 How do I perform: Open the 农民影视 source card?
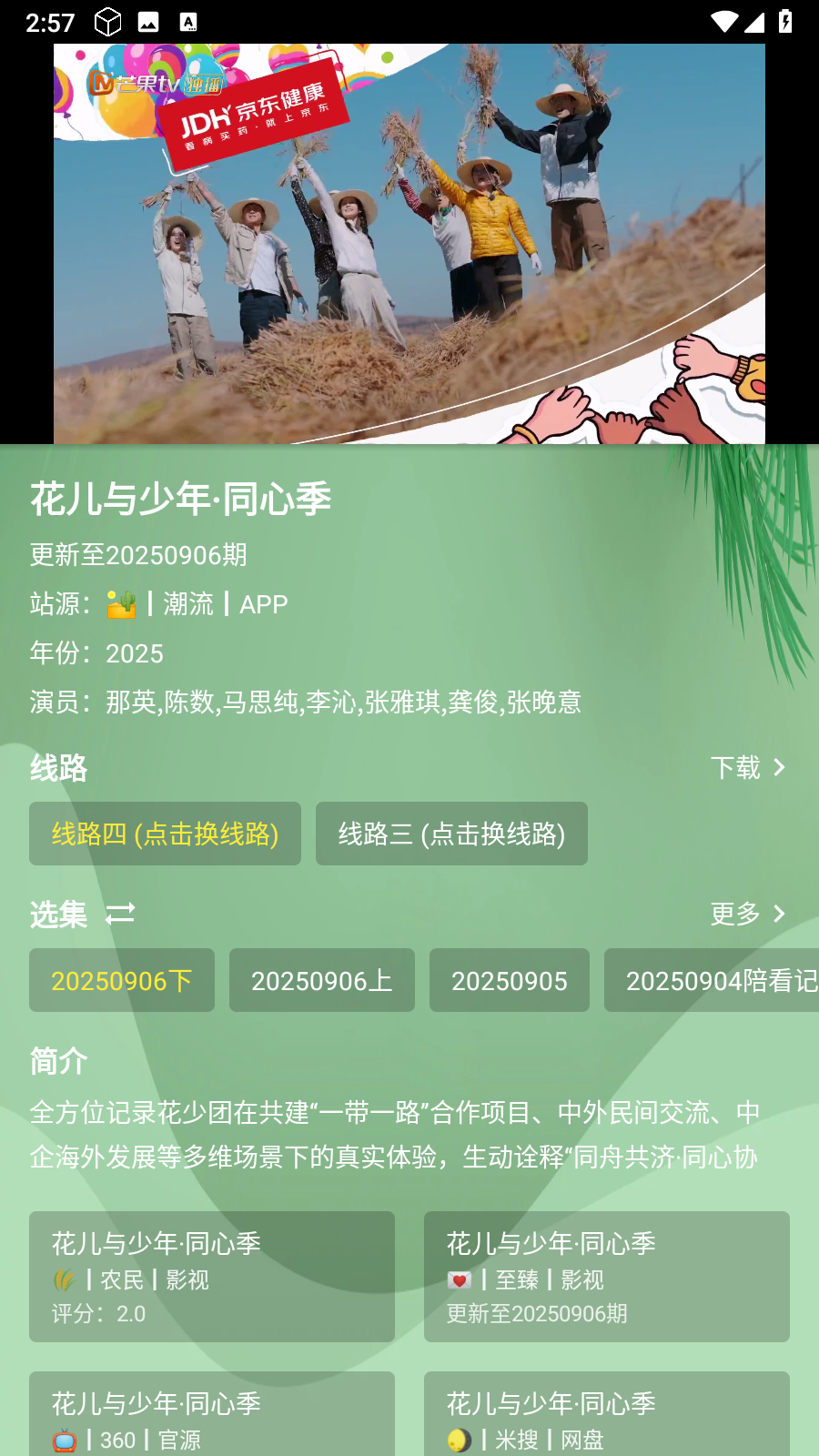click(212, 1276)
